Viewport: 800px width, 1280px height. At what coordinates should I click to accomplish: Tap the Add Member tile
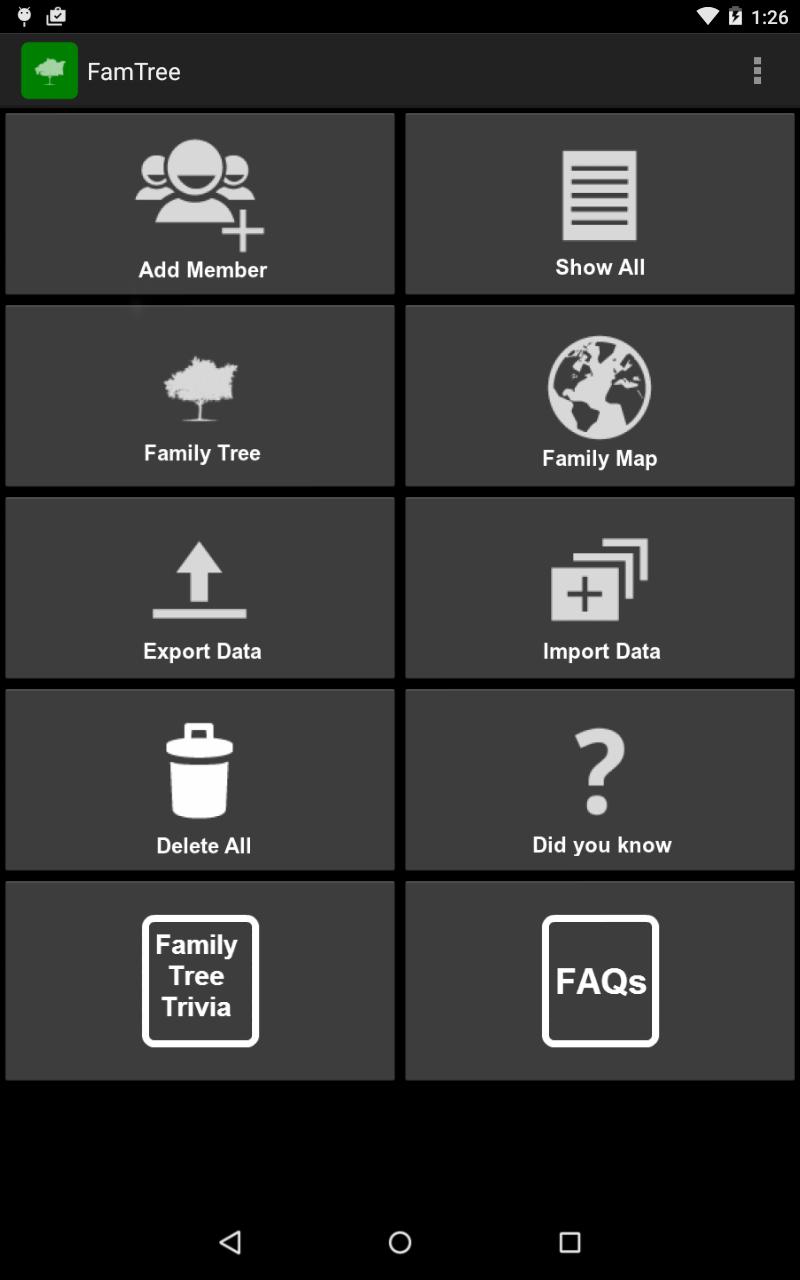click(200, 204)
